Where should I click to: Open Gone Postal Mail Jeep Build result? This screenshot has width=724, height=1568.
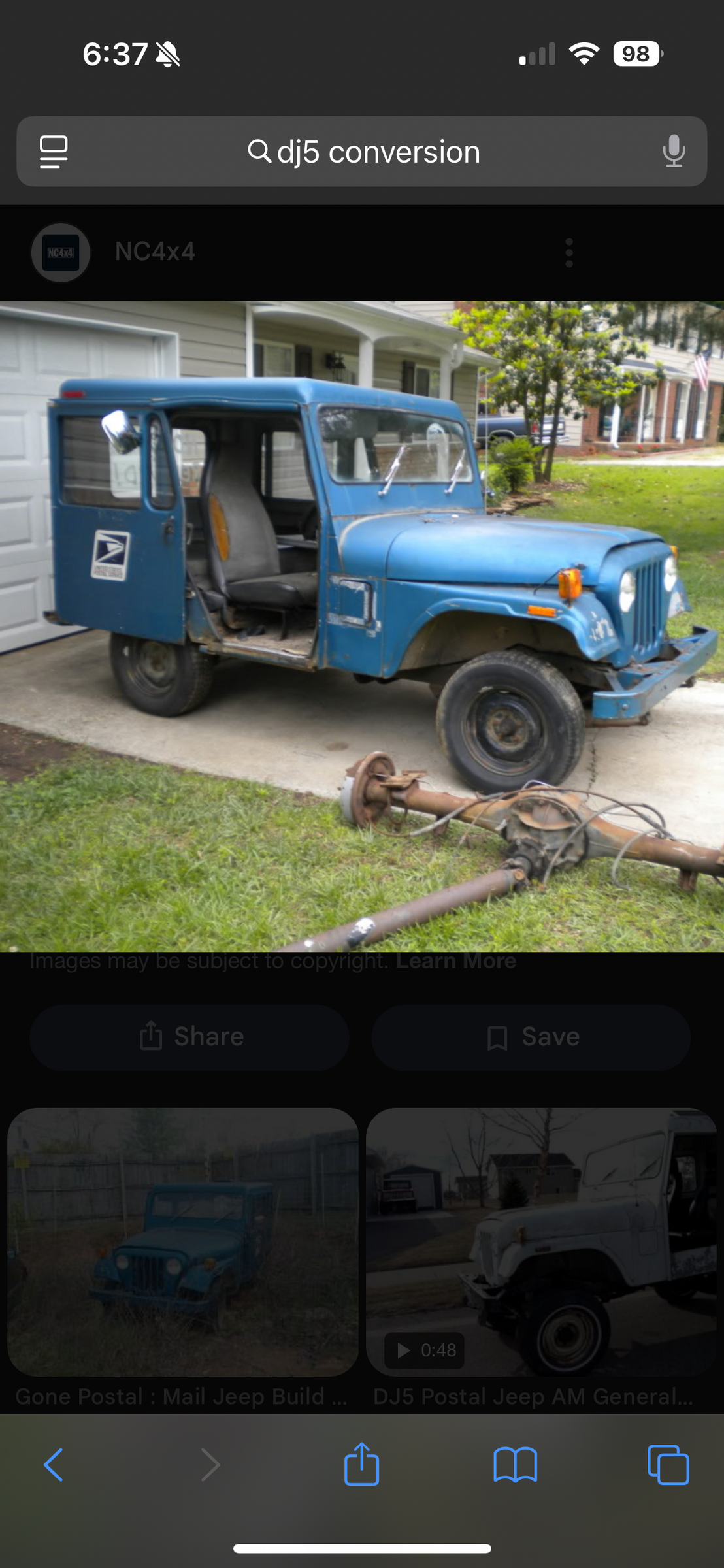point(183,1241)
